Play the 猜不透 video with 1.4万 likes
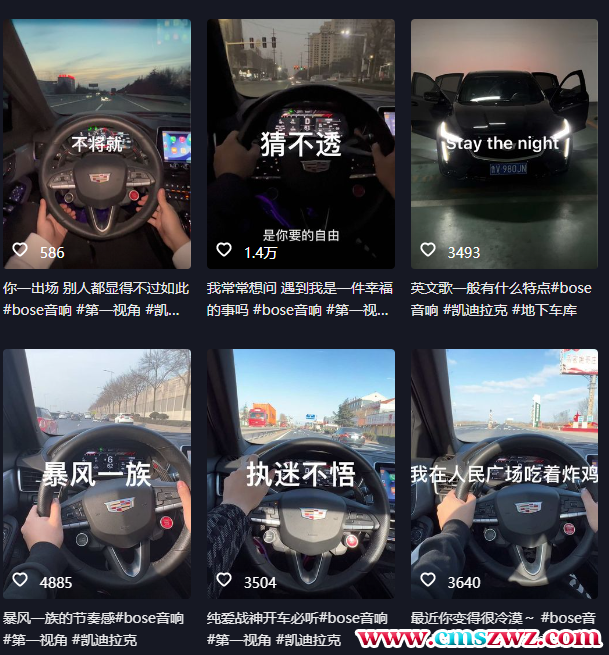This screenshot has width=609, height=655. pos(301,144)
